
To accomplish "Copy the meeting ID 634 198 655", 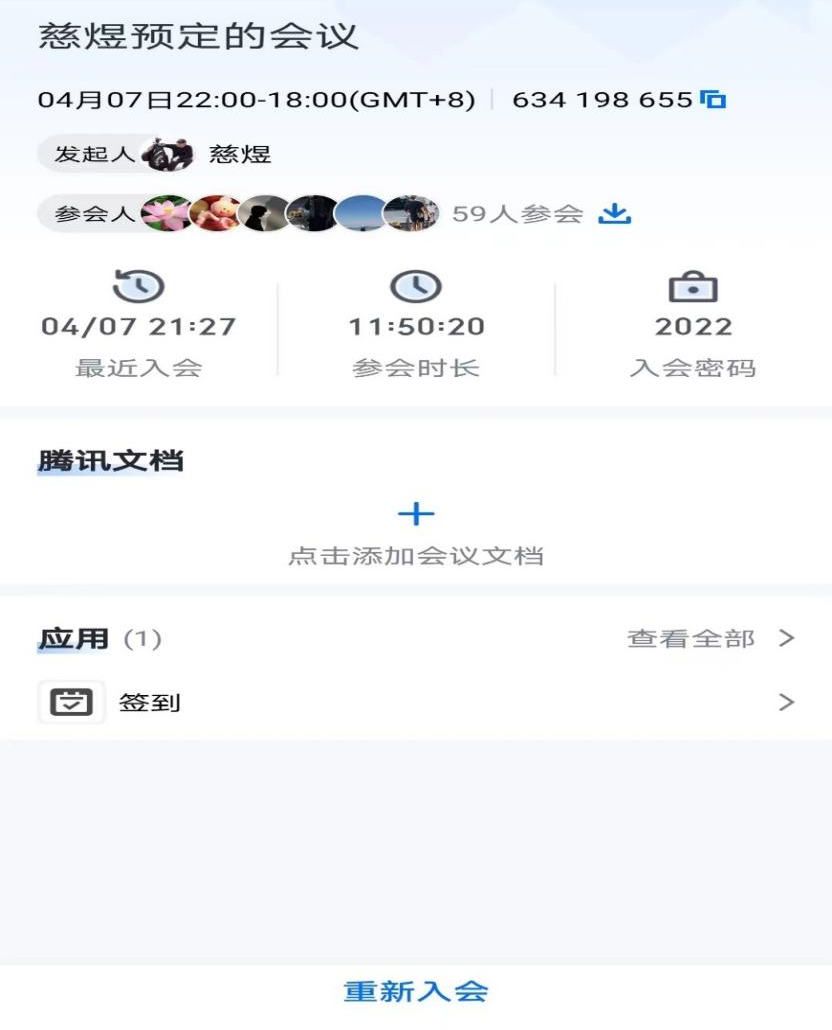I will [713, 99].
